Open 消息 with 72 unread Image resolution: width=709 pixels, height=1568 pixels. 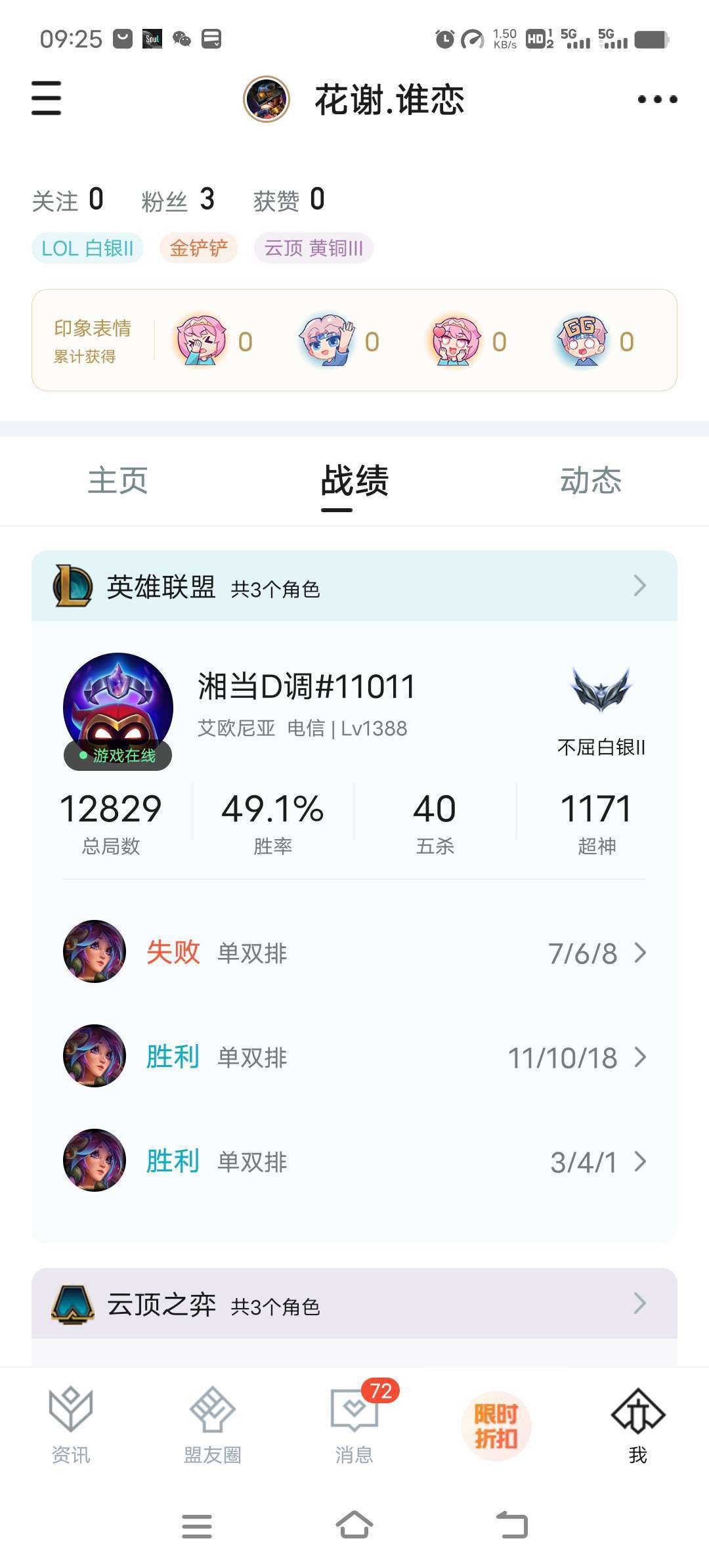[x=354, y=1425]
